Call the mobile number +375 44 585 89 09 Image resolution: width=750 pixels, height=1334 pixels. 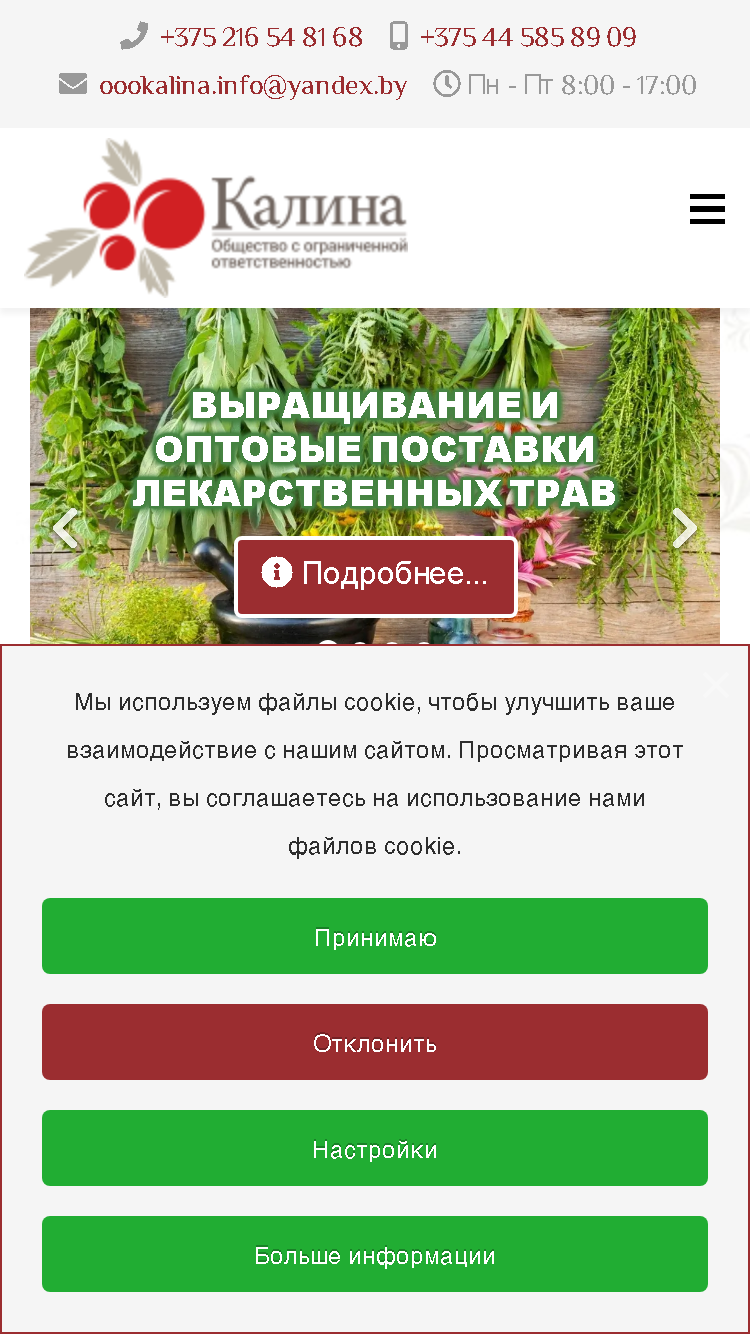528,38
